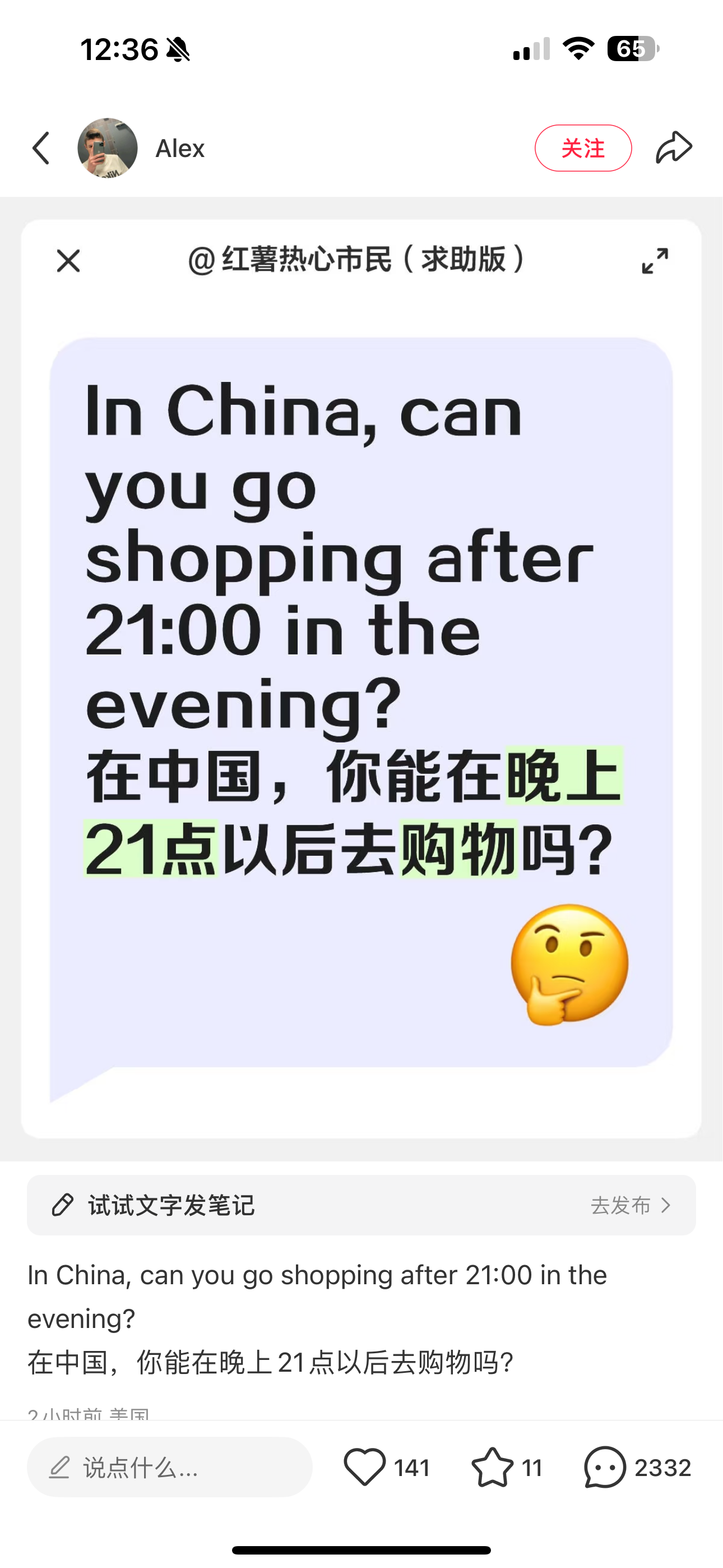Open the post image full view
Screen dimensions: 723x1568
[x=655, y=261]
